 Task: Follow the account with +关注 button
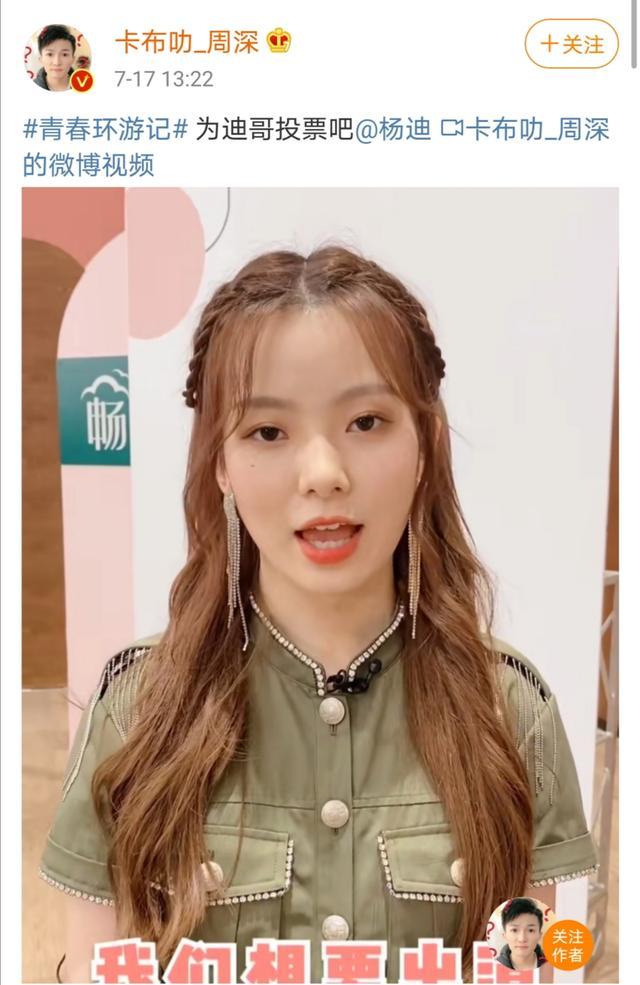click(572, 44)
